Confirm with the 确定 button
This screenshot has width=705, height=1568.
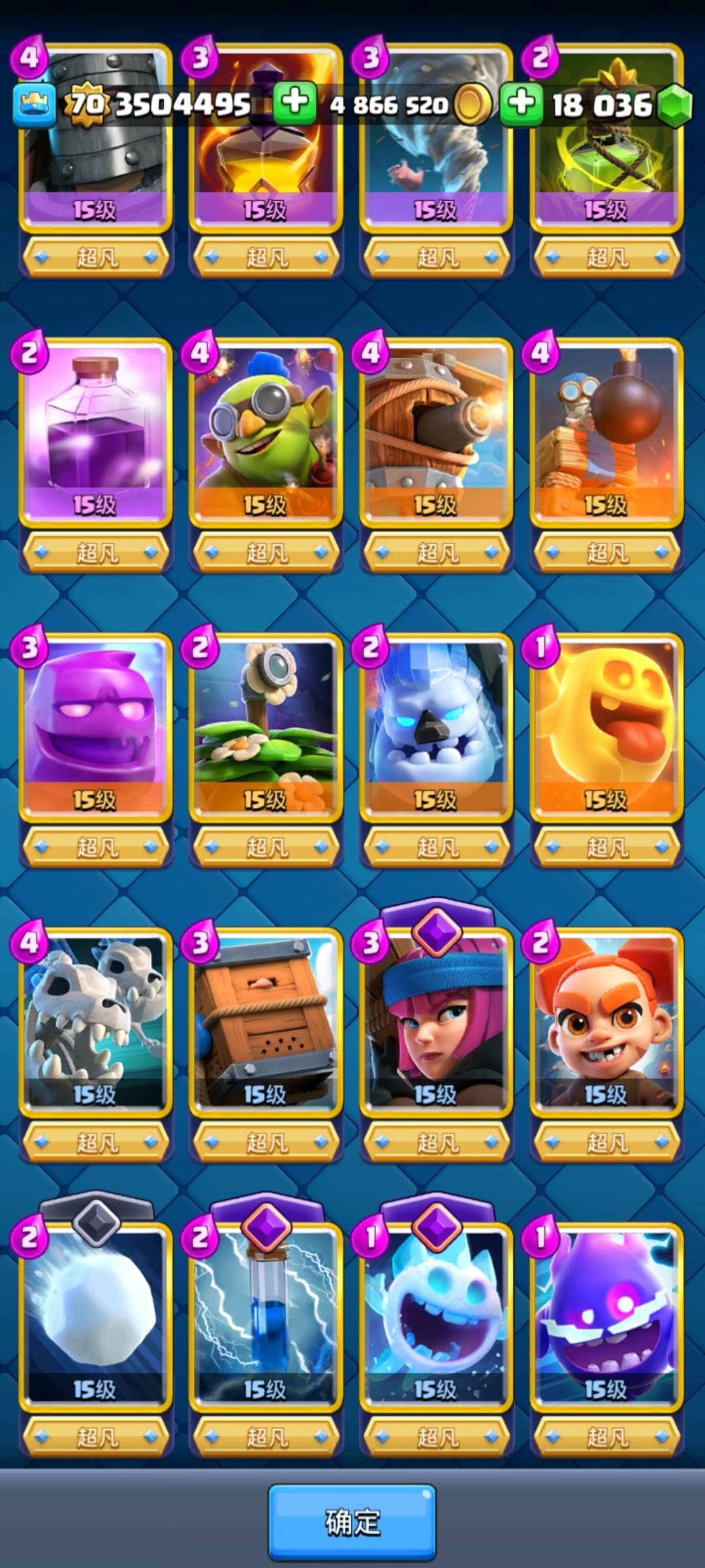point(352,1522)
